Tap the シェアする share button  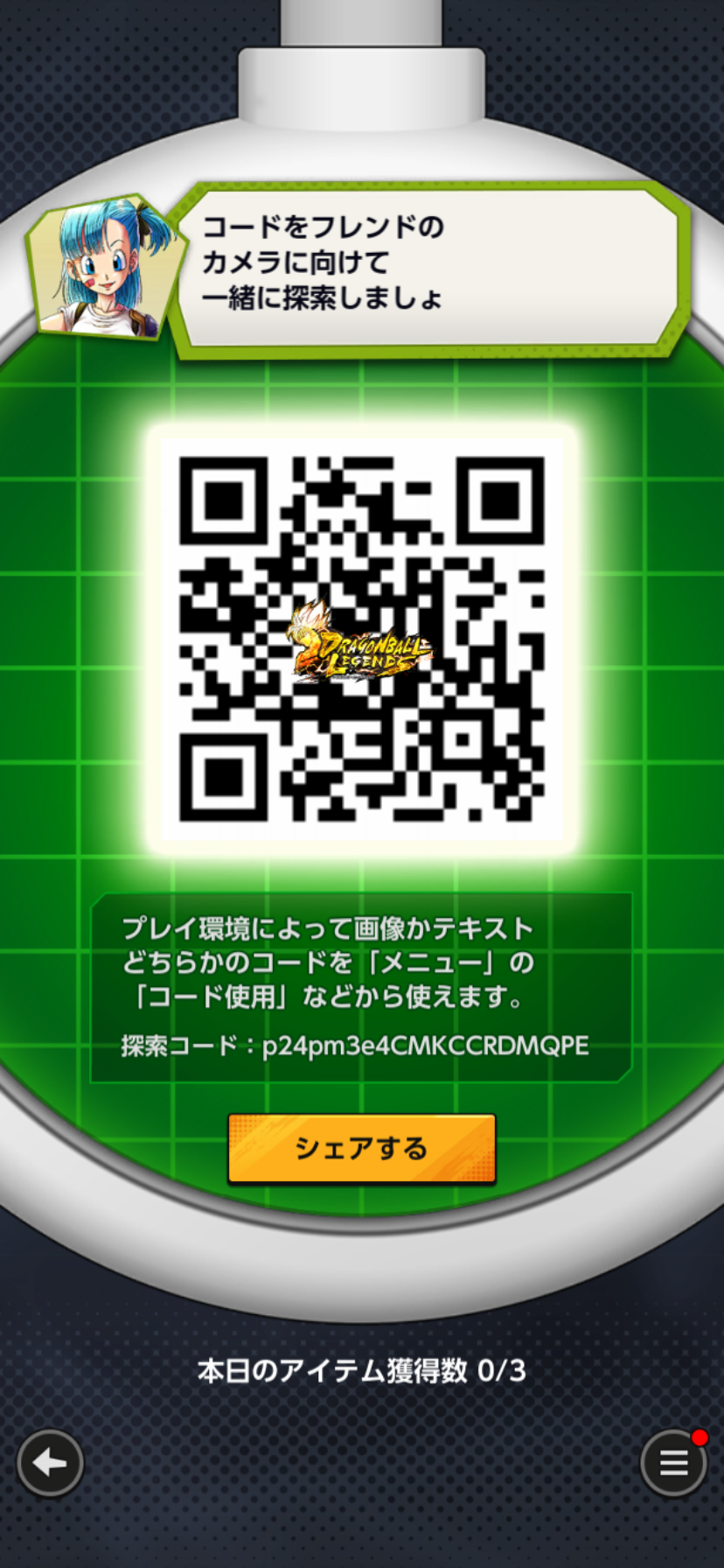[x=362, y=1148]
